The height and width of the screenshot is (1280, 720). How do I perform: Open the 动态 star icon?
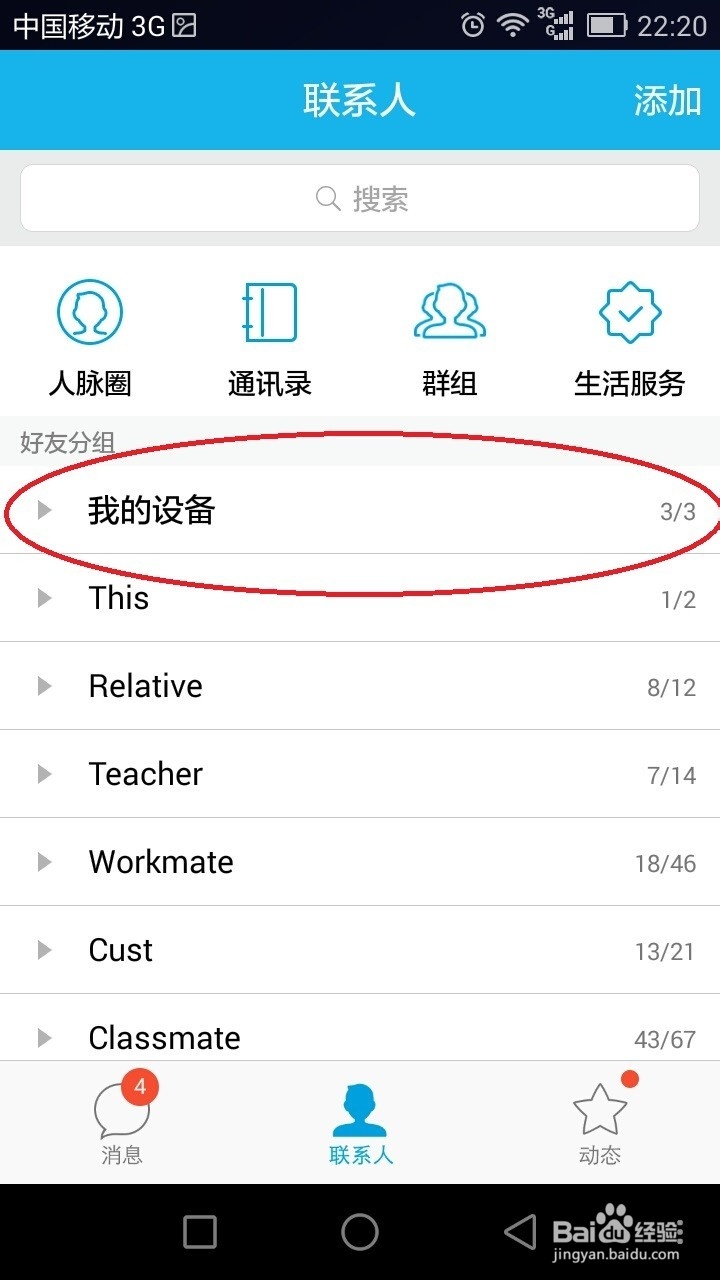coord(599,1105)
